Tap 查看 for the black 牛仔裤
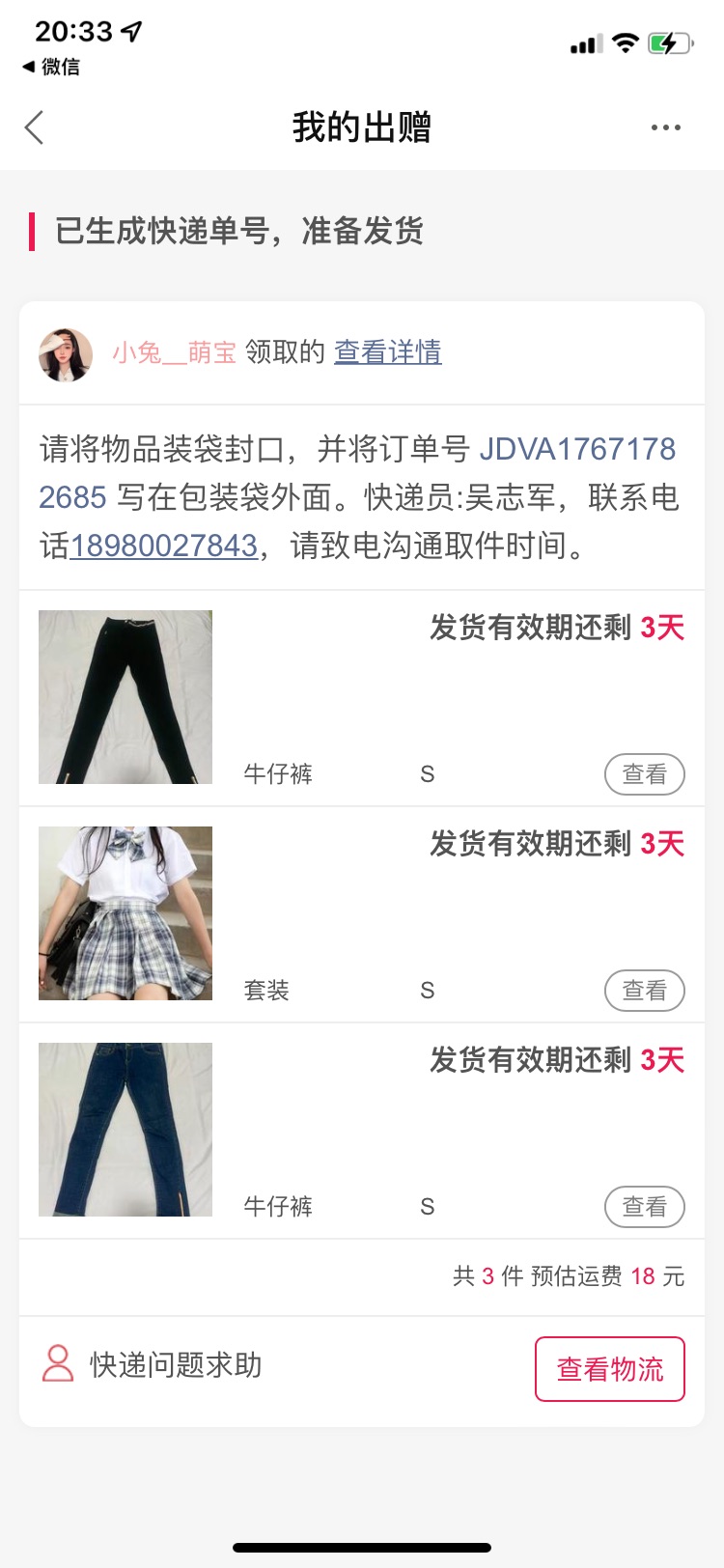 pos(644,774)
